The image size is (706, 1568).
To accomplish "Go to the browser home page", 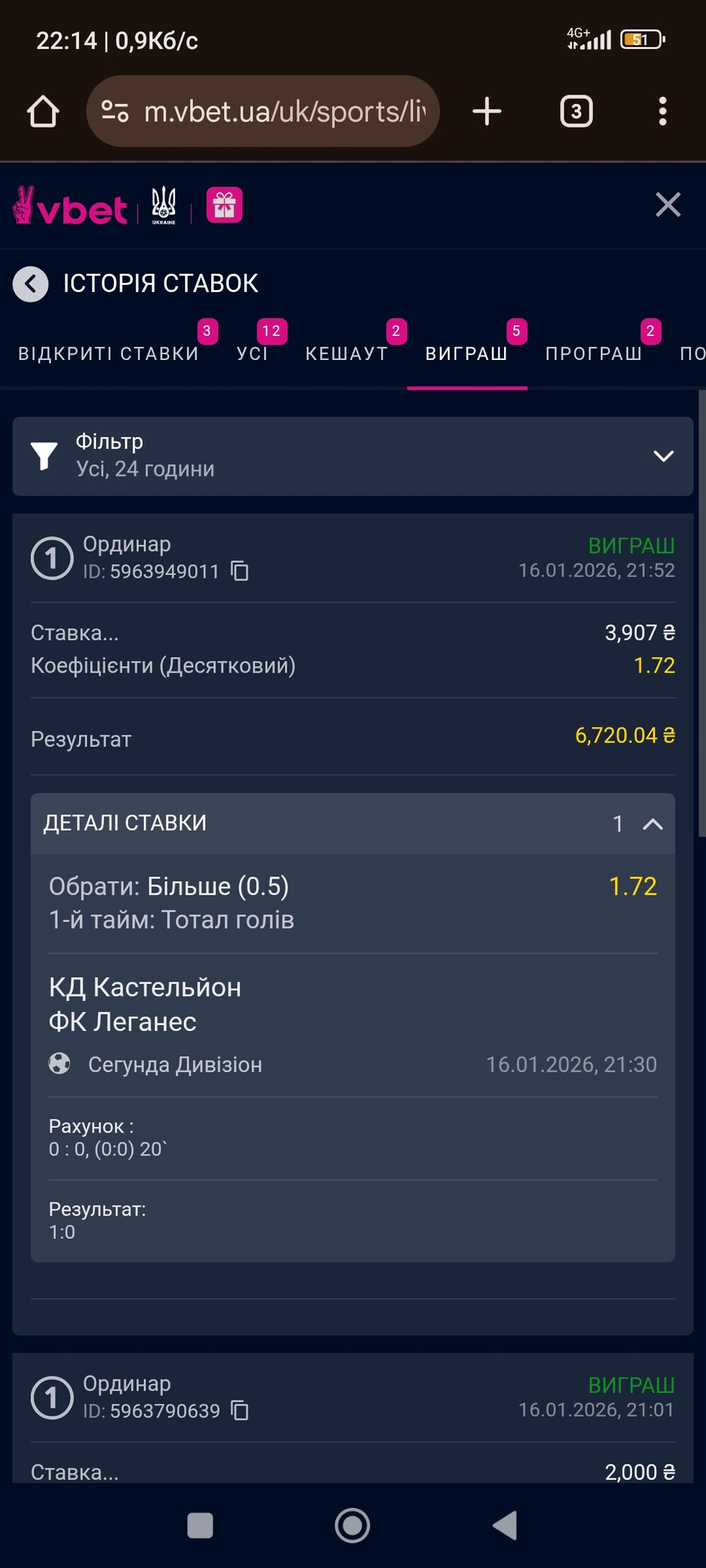I will 43,111.
